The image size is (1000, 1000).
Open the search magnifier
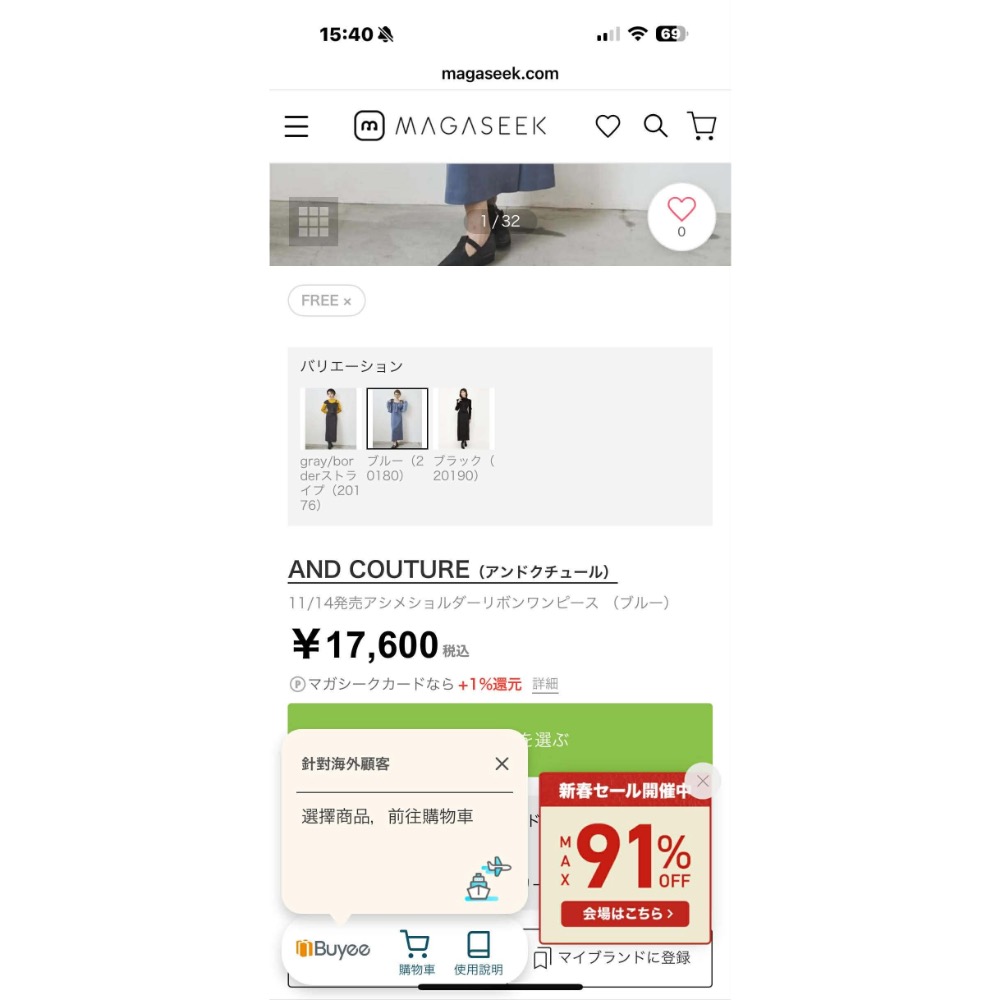point(655,126)
